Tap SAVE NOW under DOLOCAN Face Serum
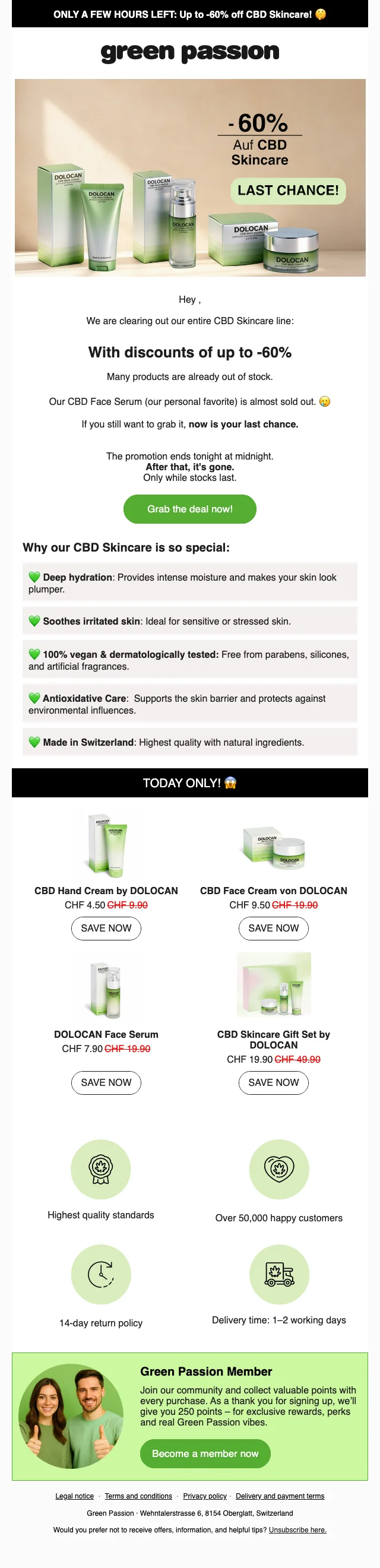The width and height of the screenshot is (380, 1568). point(106,1082)
